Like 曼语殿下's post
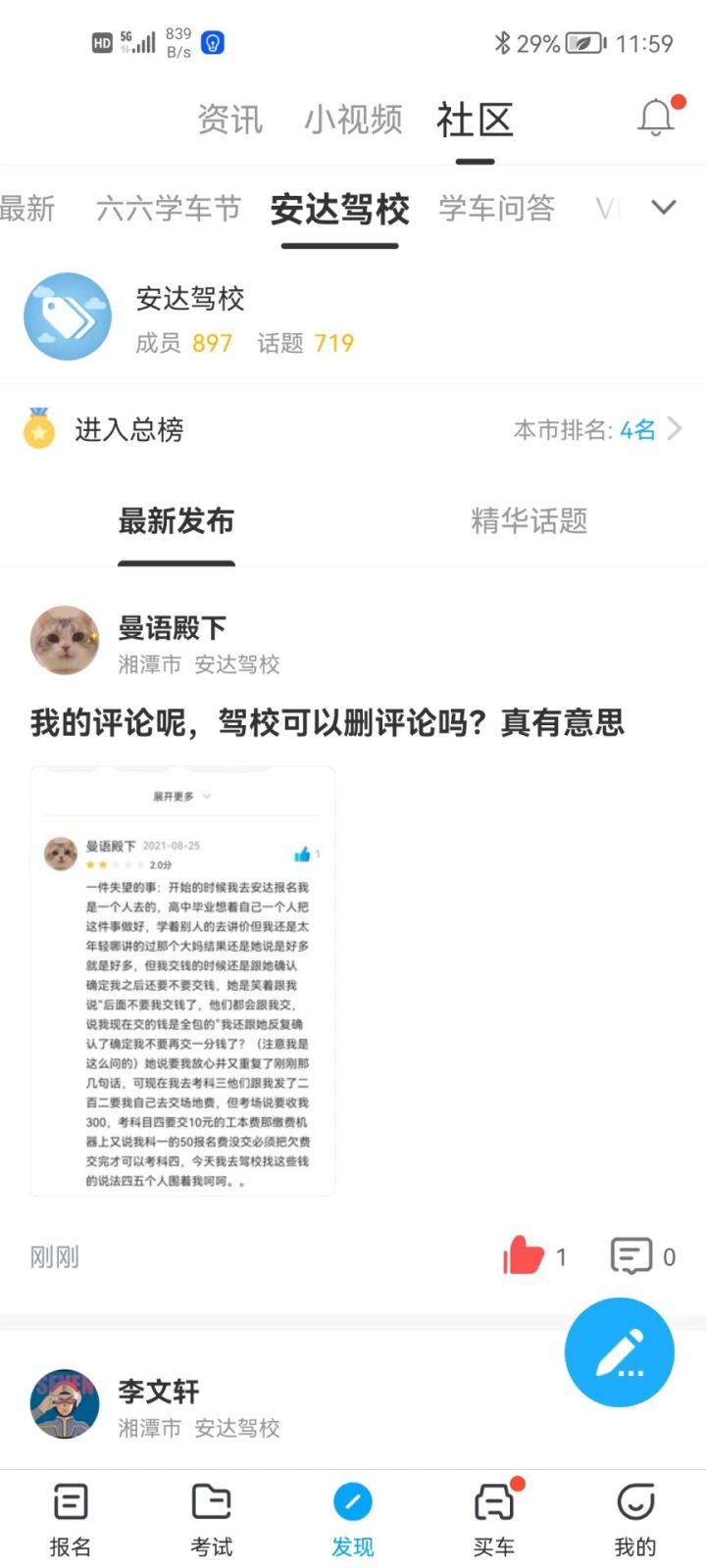This screenshot has height=1568, width=706. point(525,1255)
